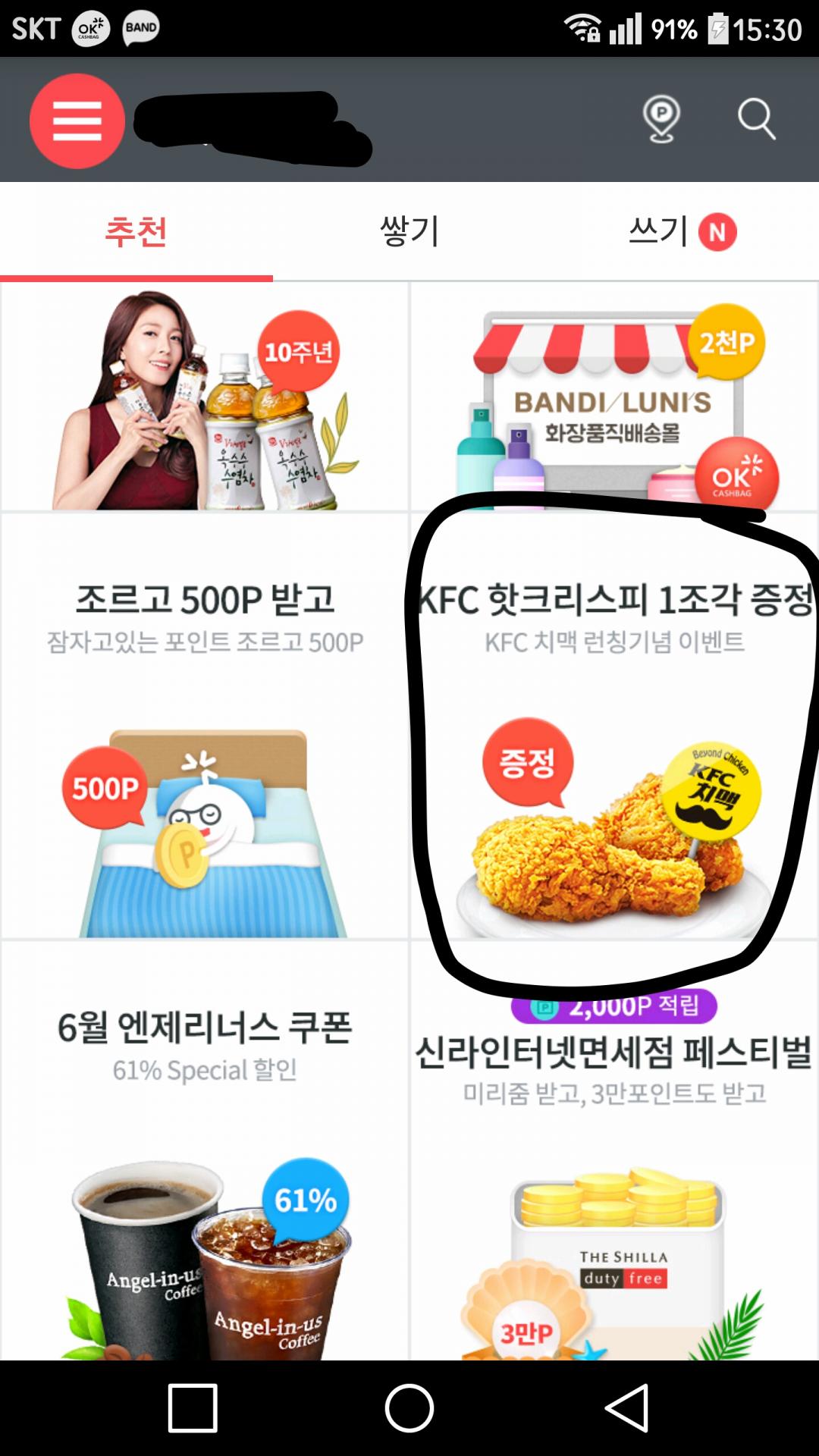Open the 10주년 corn silk tea promotion
The height and width of the screenshot is (1456, 819).
click(x=205, y=398)
